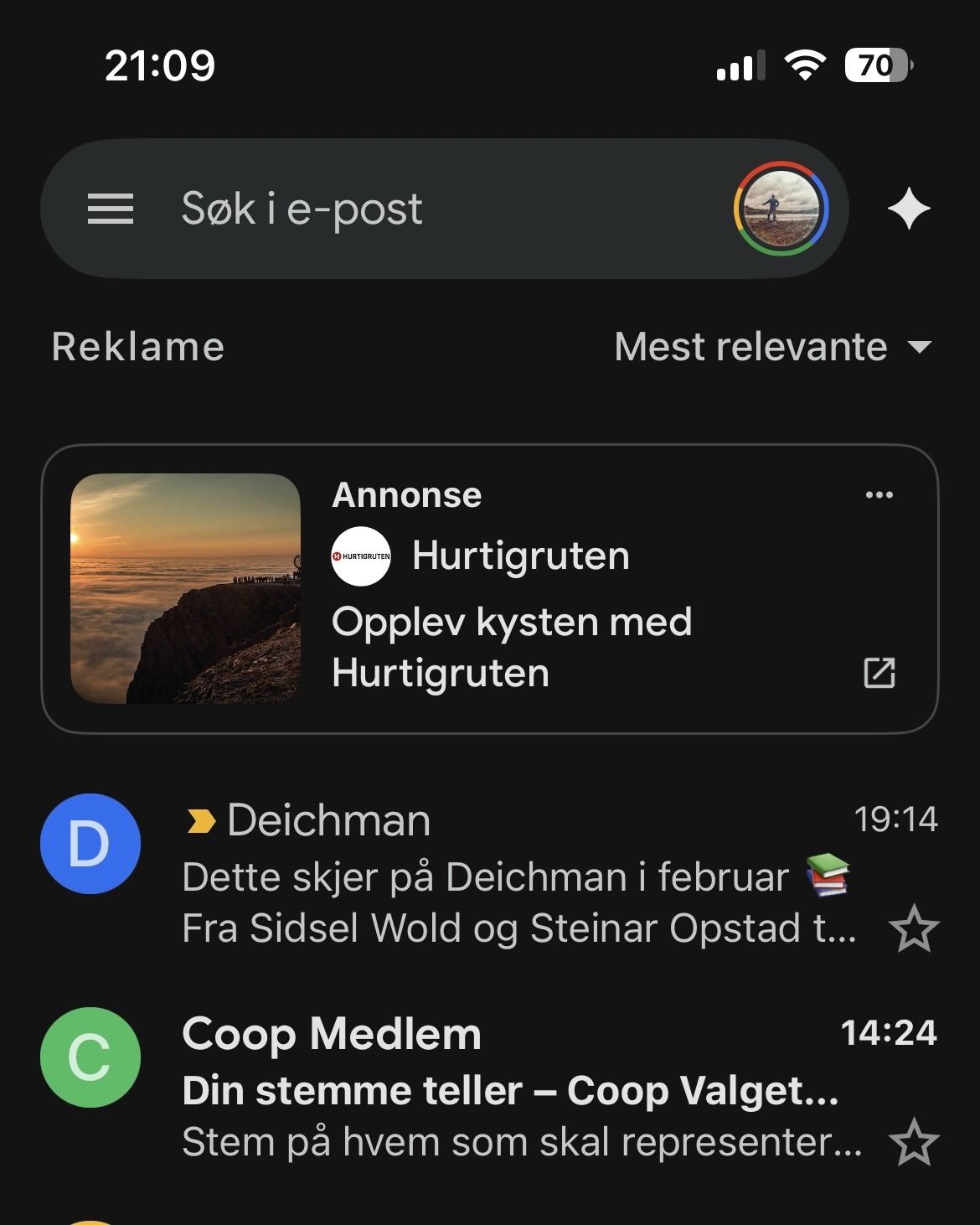Open the account profile picture
This screenshot has width=980, height=1225.
[781, 209]
